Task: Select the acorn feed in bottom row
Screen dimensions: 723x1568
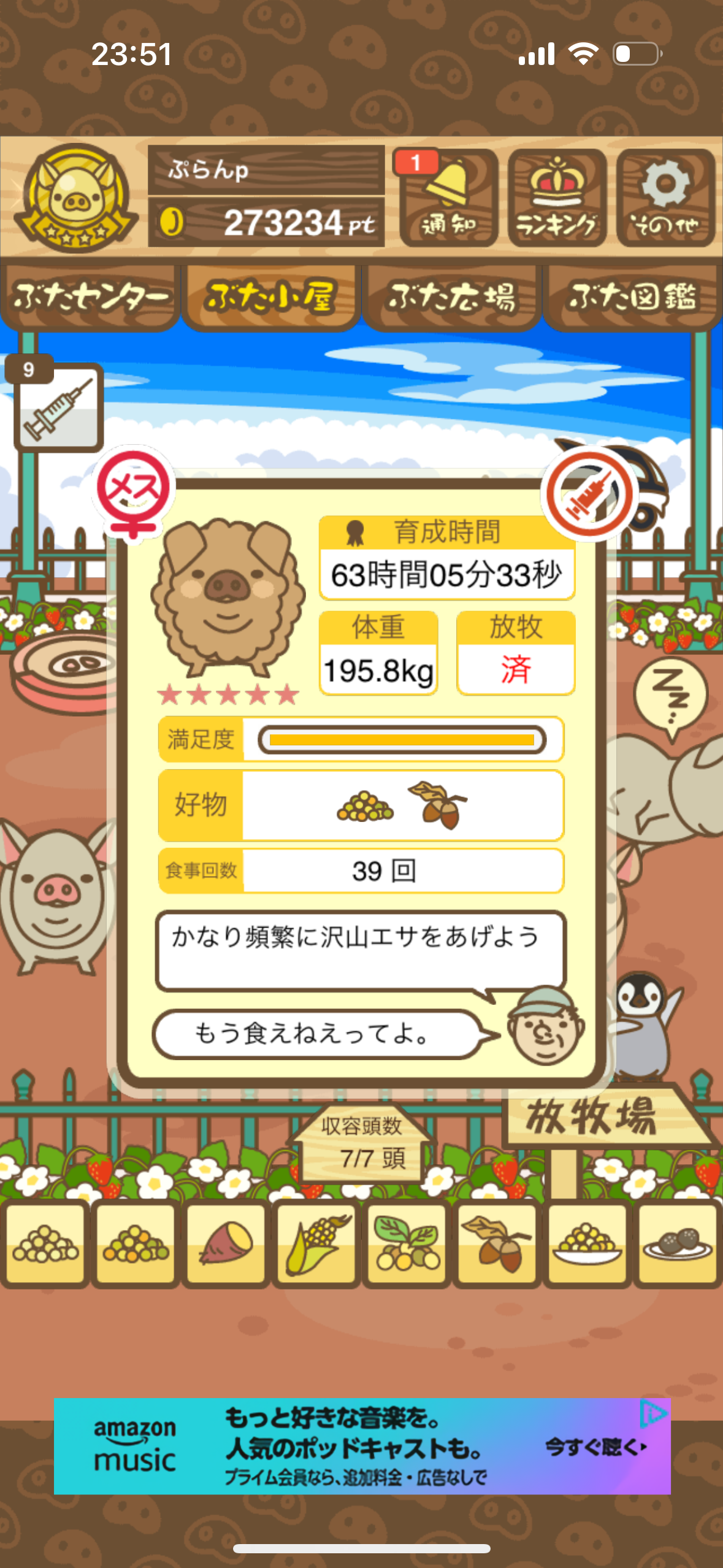Action: [x=497, y=1243]
